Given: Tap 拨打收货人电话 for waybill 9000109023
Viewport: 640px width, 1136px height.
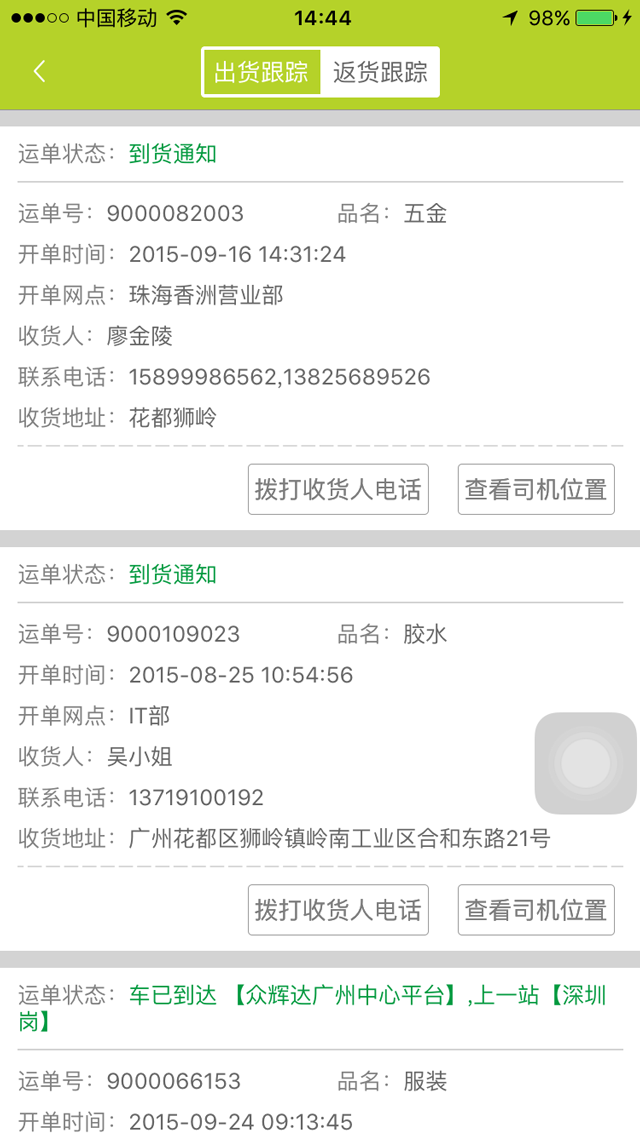Looking at the screenshot, I should [x=338, y=910].
